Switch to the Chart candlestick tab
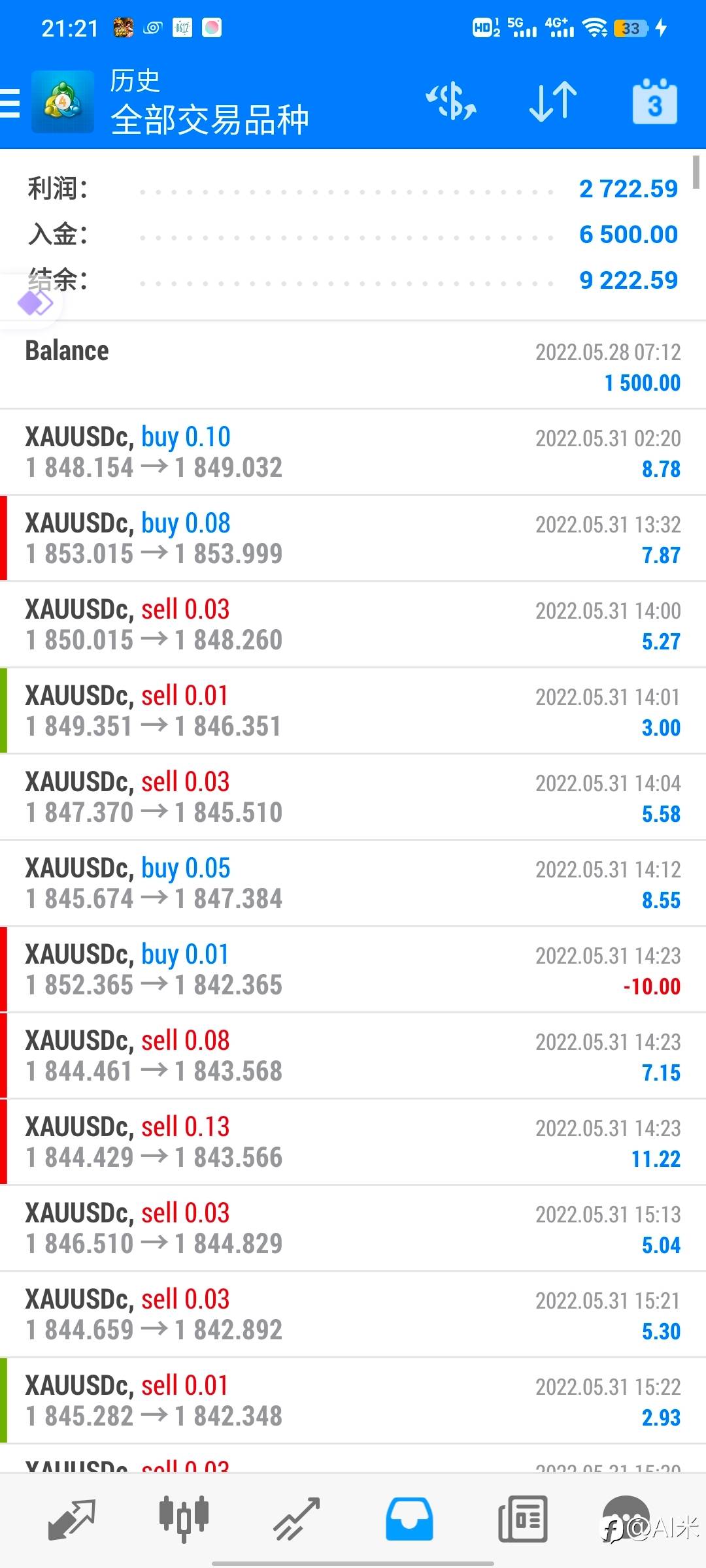The width and height of the screenshot is (706, 1568). (184, 1519)
